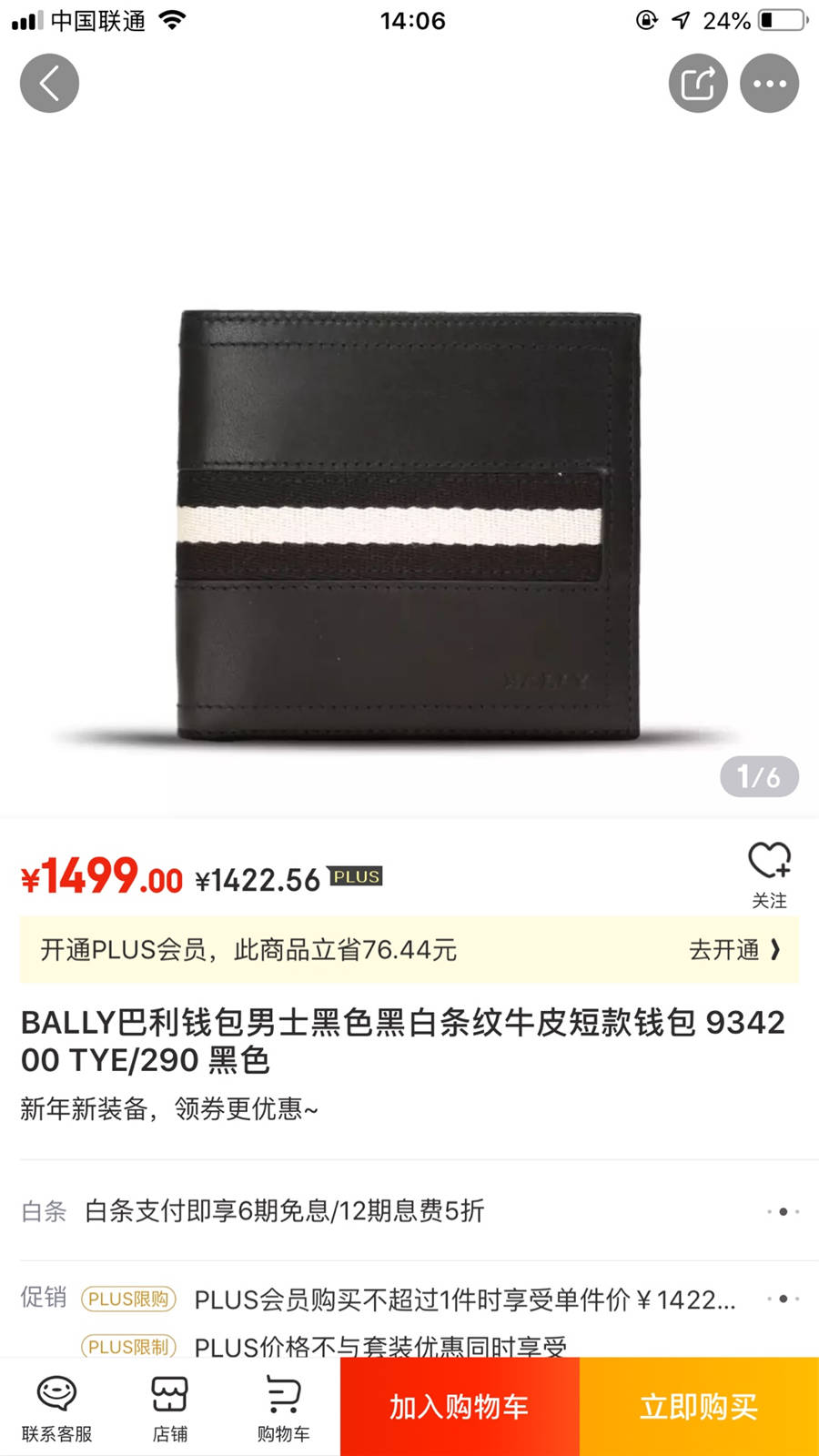This screenshot has width=819, height=1456.
Task: Tap 加入购物车 to add to cart
Action: 460,1407
